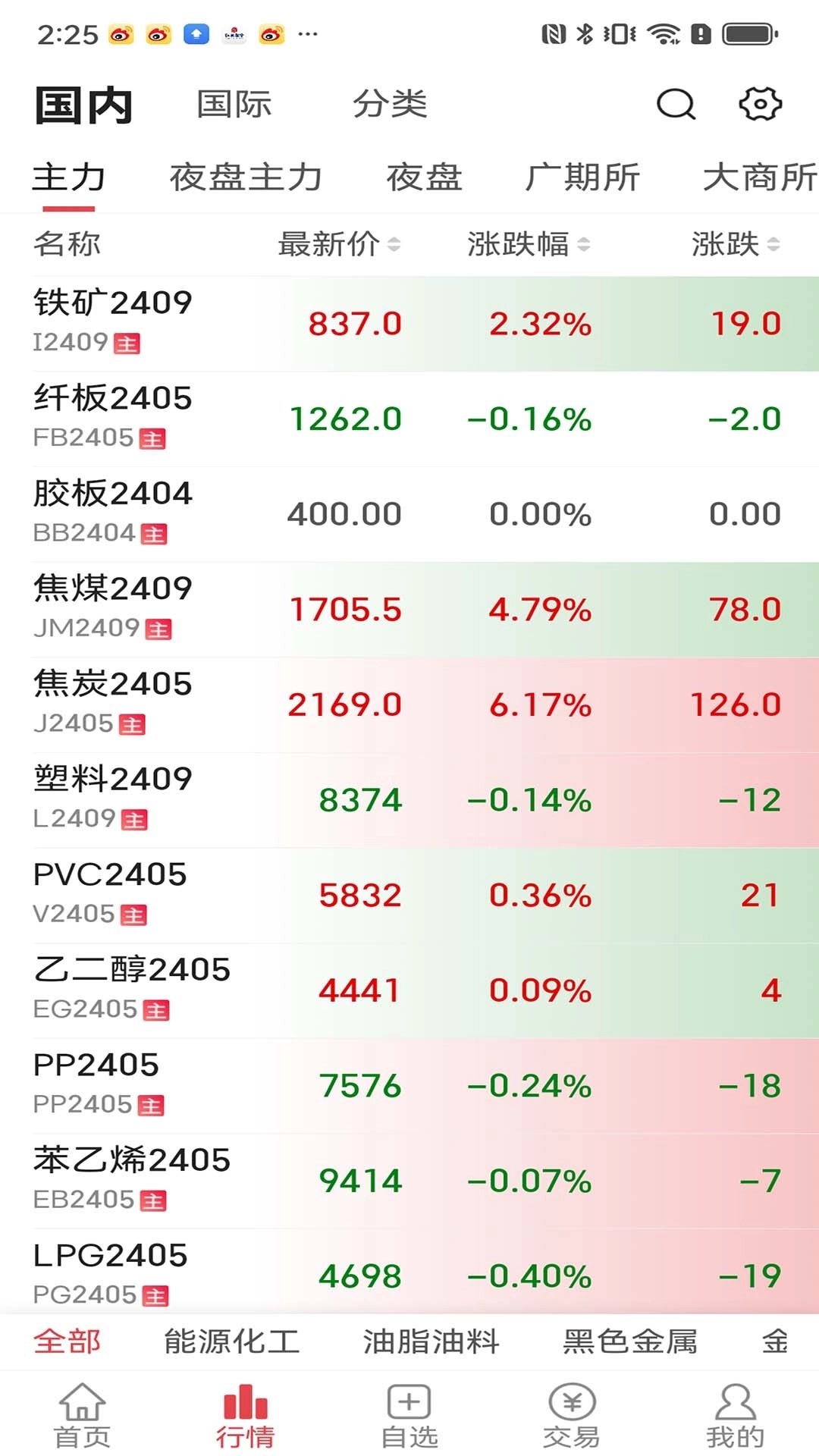The width and height of the screenshot is (819, 1456).
Task: Open the 焦煤2409 contract row
Action: coord(409,607)
